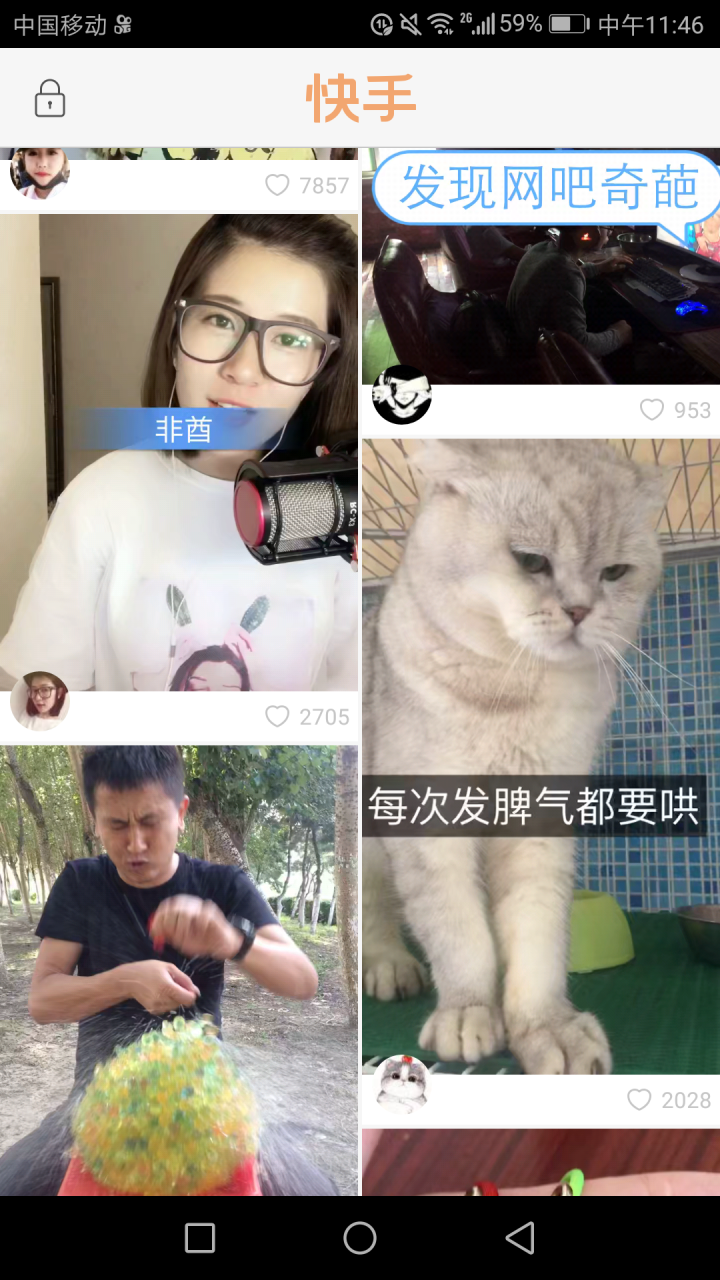Like the video with 7857 likes
This screenshot has width=720, height=1280.
277,185
